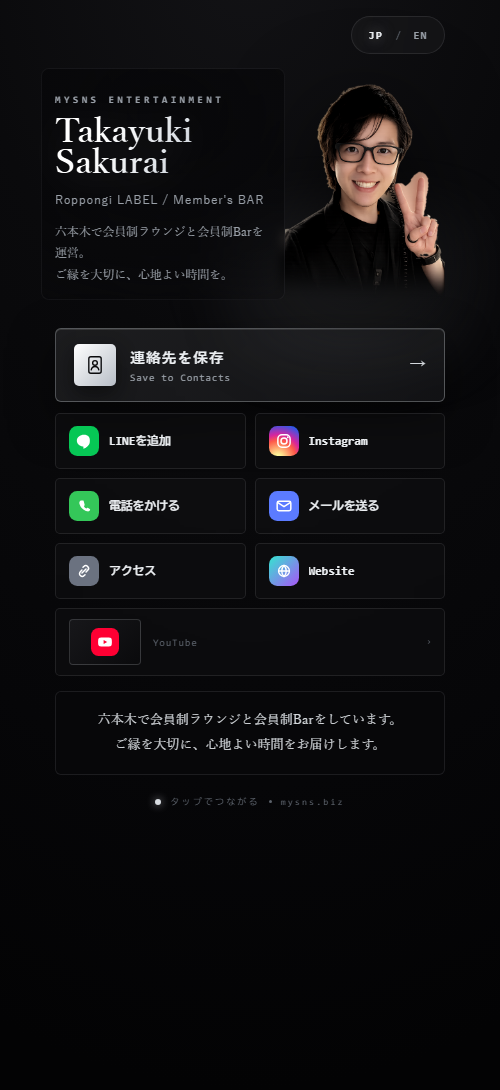Switch language to EN
The image size is (500, 1090).
(x=420, y=35)
